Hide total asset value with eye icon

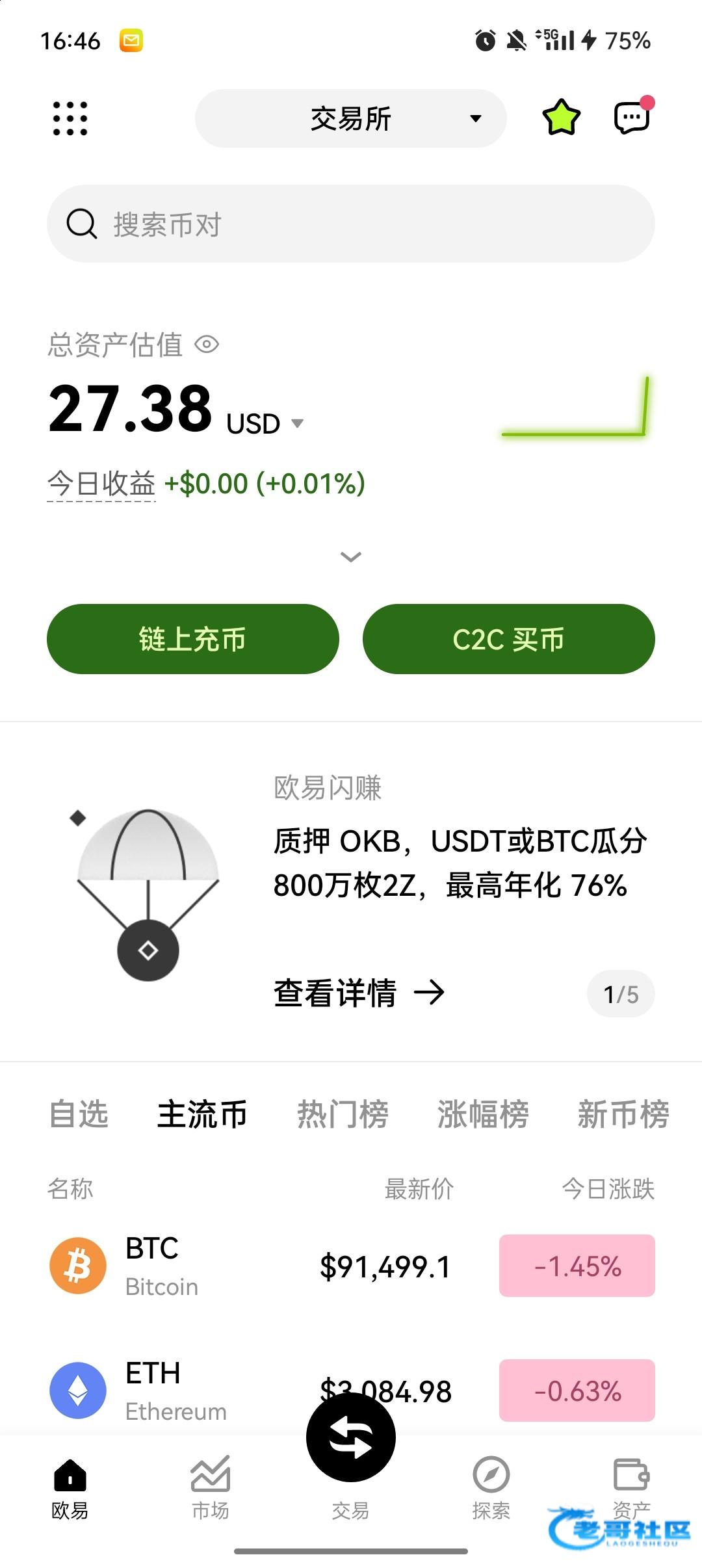(x=207, y=344)
